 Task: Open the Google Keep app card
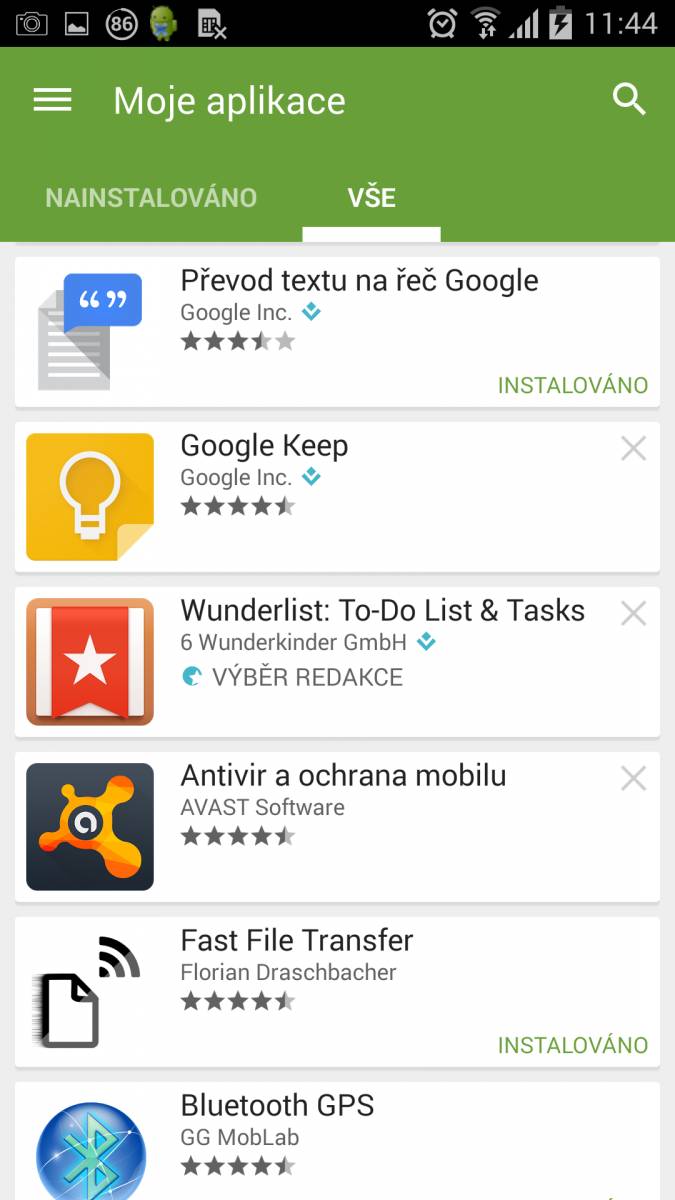(x=337, y=497)
